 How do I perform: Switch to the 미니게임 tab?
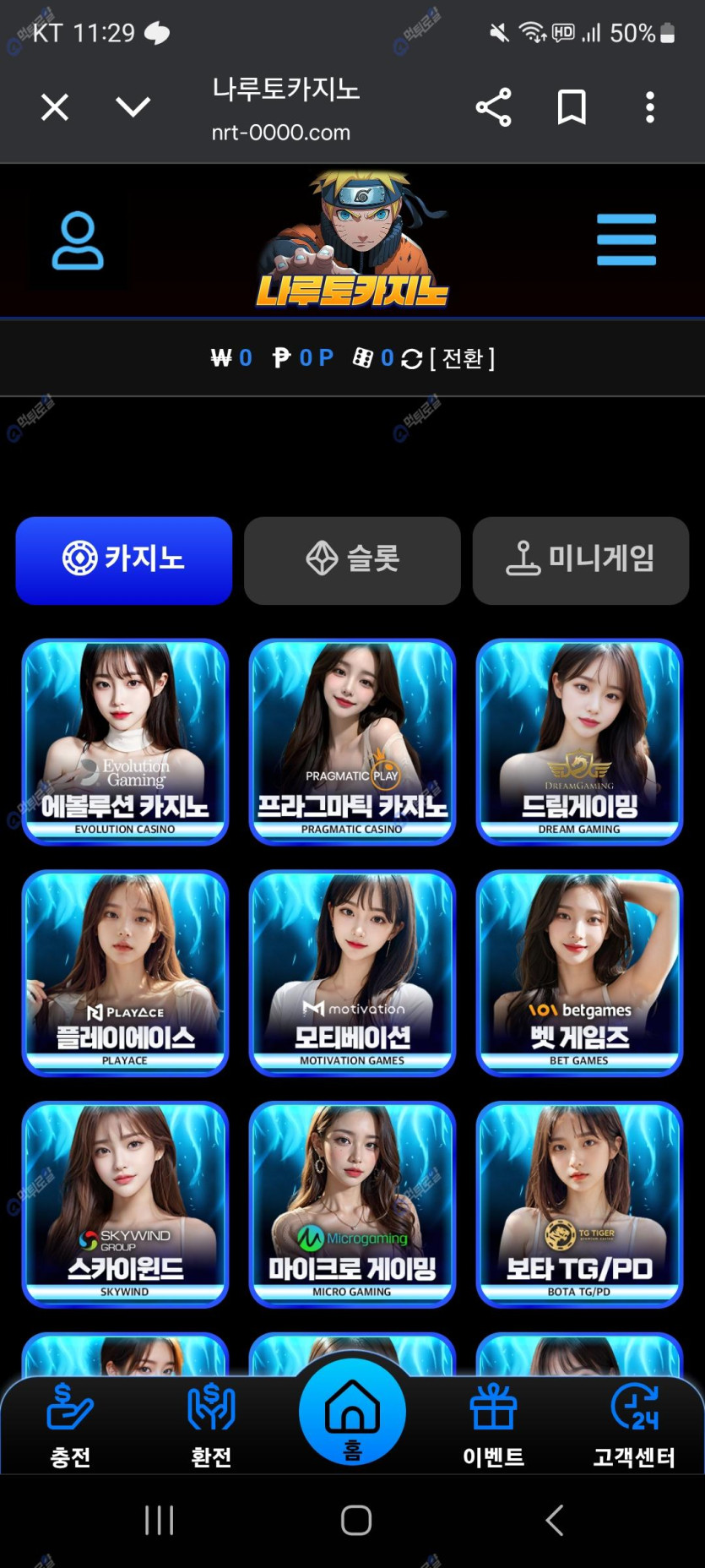[580, 560]
